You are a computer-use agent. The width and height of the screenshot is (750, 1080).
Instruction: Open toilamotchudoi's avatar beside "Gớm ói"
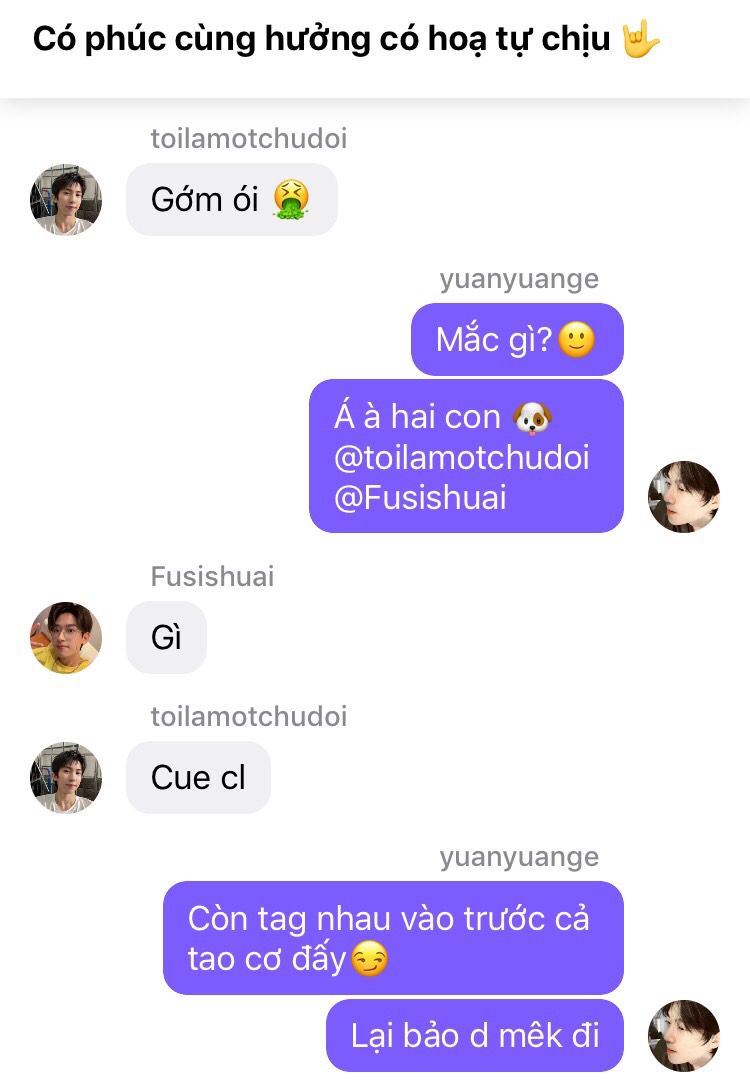pyautogui.click(x=66, y=200)
